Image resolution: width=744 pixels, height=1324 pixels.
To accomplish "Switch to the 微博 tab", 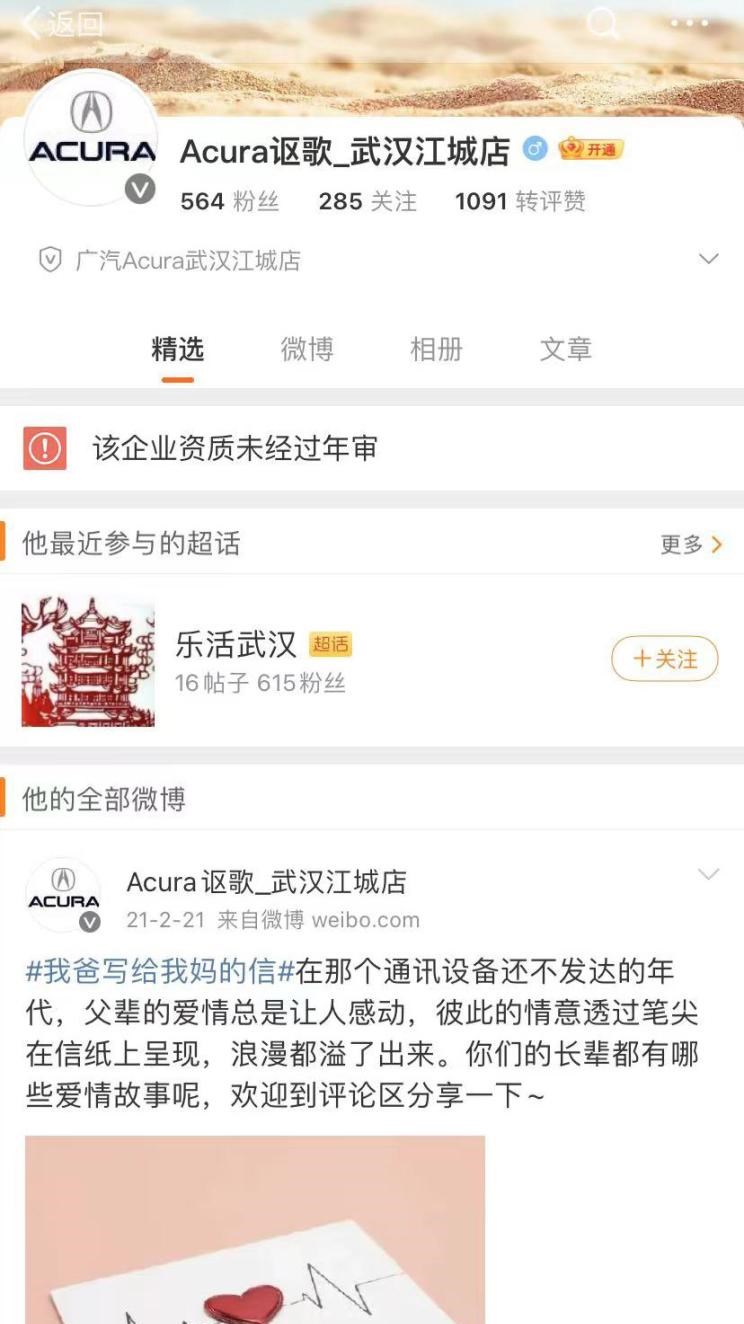I will tap(306, 349).
